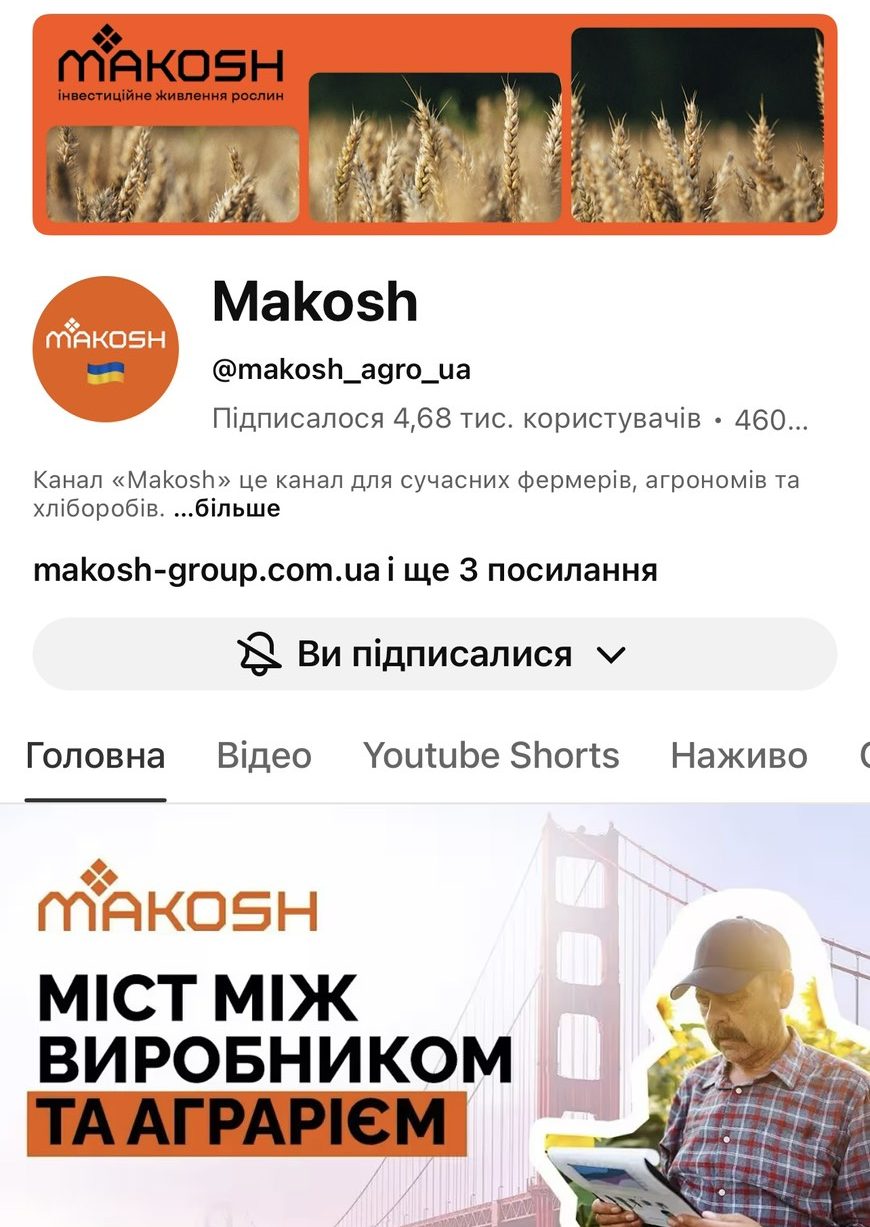Select the «Головна» tab
The image size is (870, 1227).
(x=95, y=755)
